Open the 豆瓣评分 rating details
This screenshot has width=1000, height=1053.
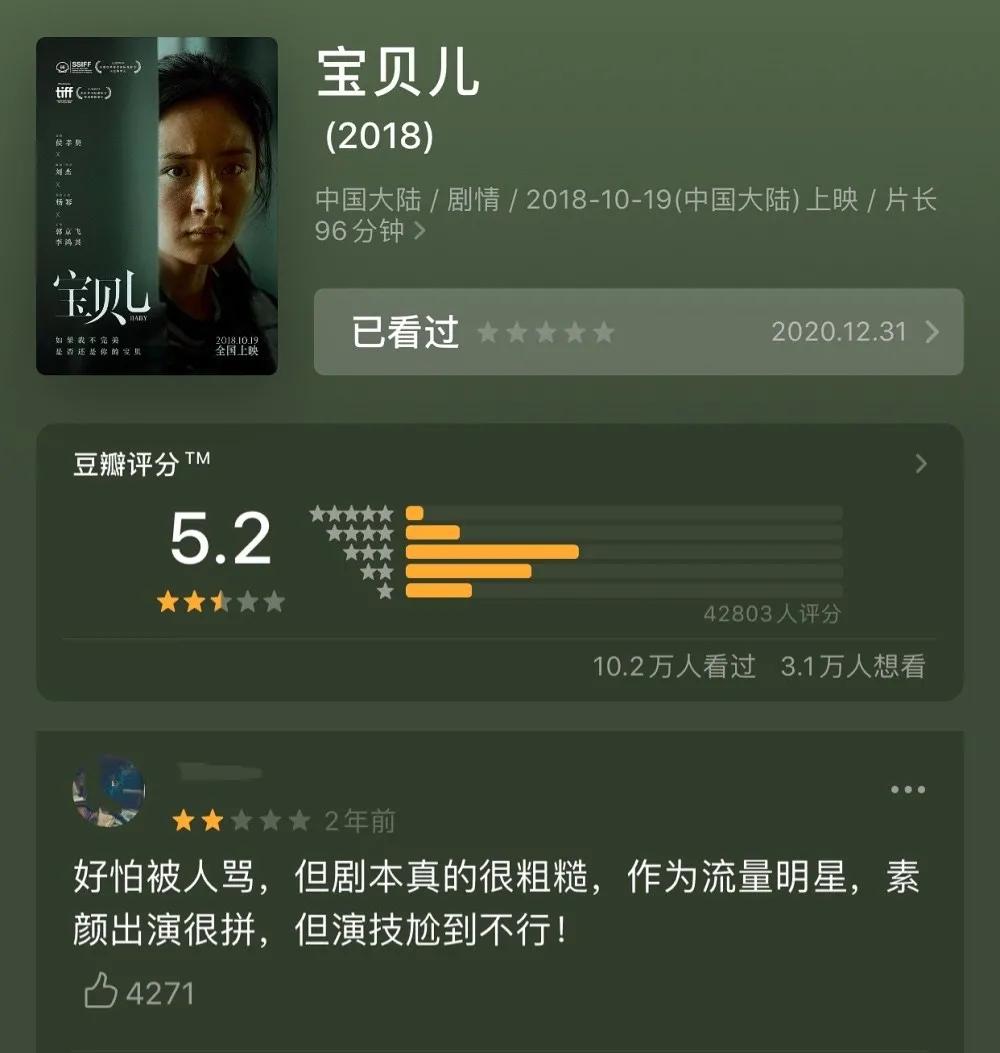(x=921, y=464)
